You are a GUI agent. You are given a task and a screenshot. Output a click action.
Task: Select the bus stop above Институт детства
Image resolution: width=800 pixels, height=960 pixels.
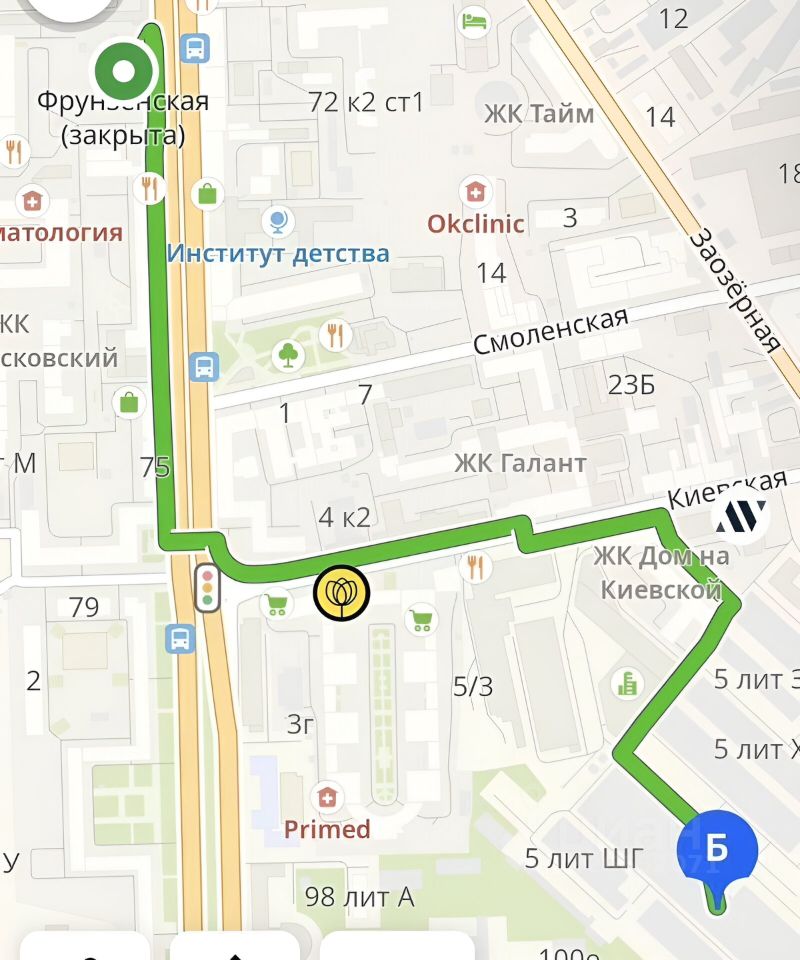click(196, 47)
